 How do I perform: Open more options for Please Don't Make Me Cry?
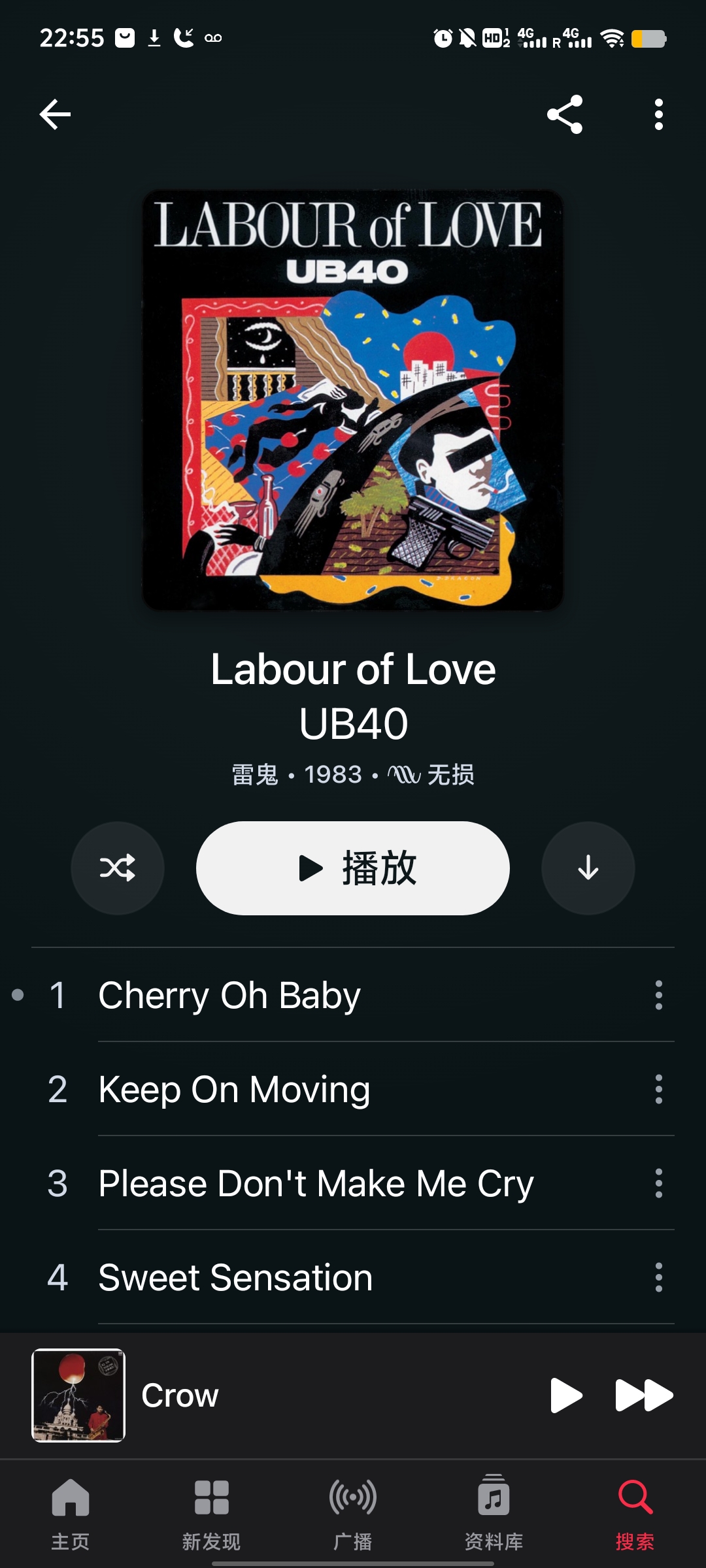(x=658, y=1183)
